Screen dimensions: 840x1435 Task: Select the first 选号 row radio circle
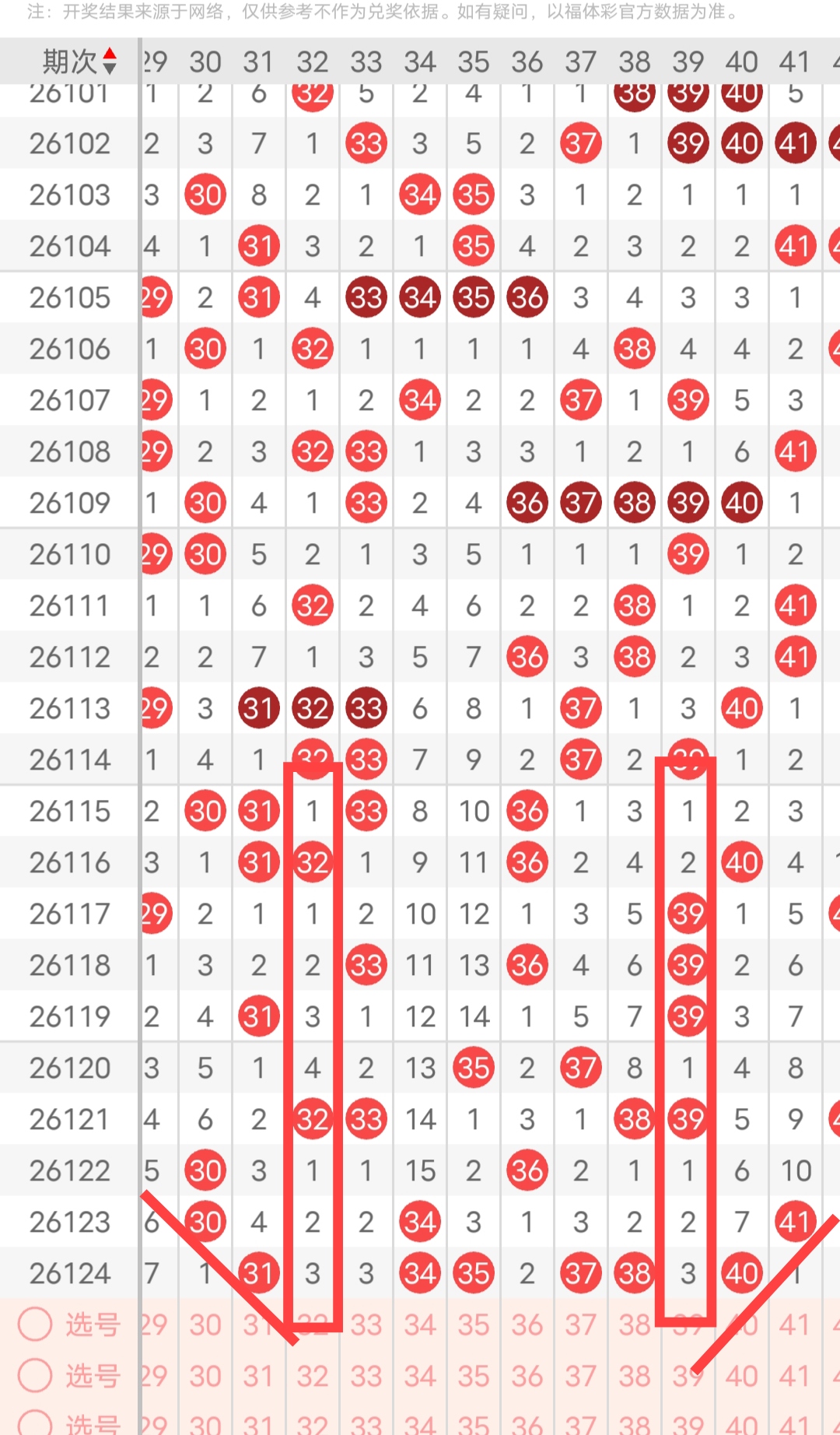coord(35,1324)
